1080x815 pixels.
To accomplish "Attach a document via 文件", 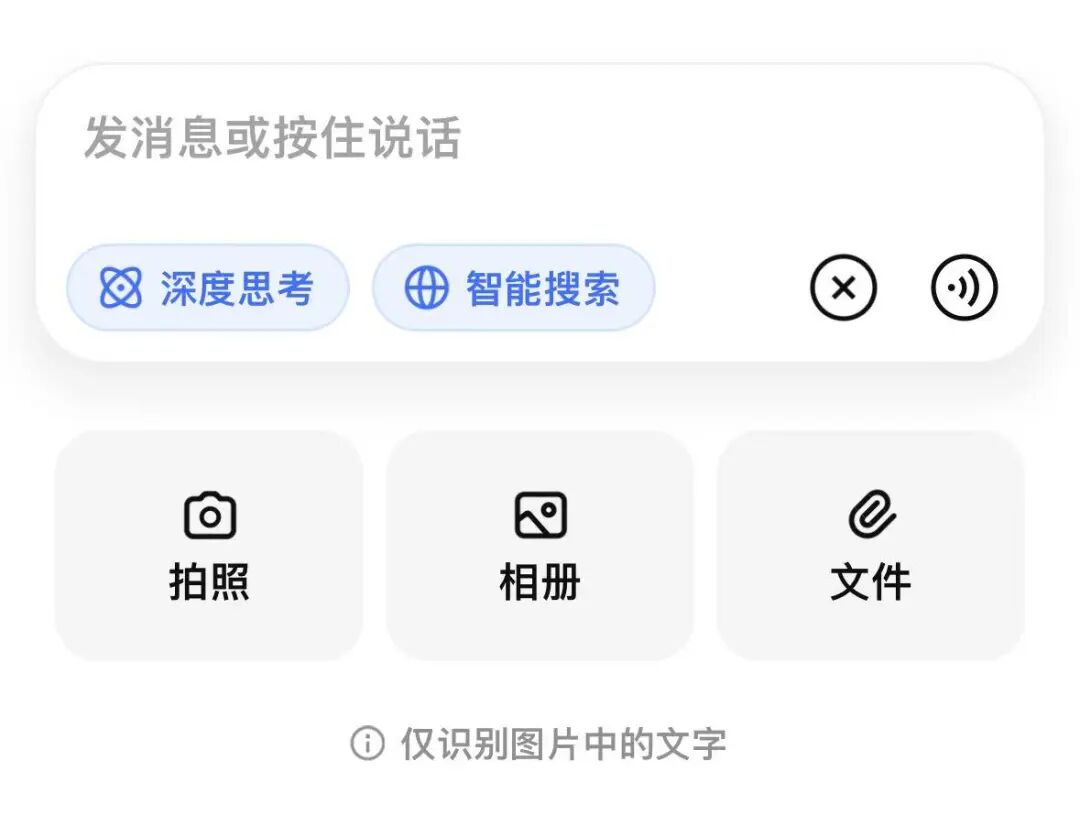I will [871, 547].
